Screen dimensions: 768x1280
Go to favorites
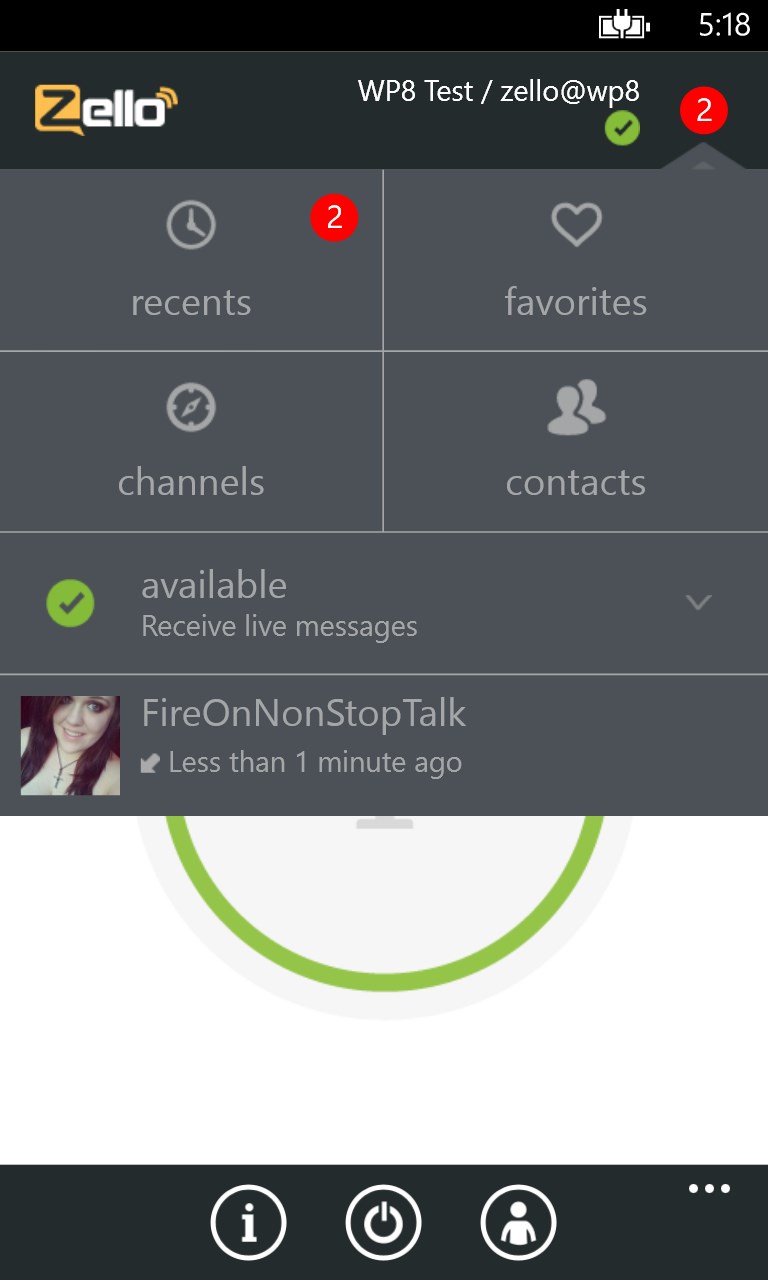click(575, 260)
